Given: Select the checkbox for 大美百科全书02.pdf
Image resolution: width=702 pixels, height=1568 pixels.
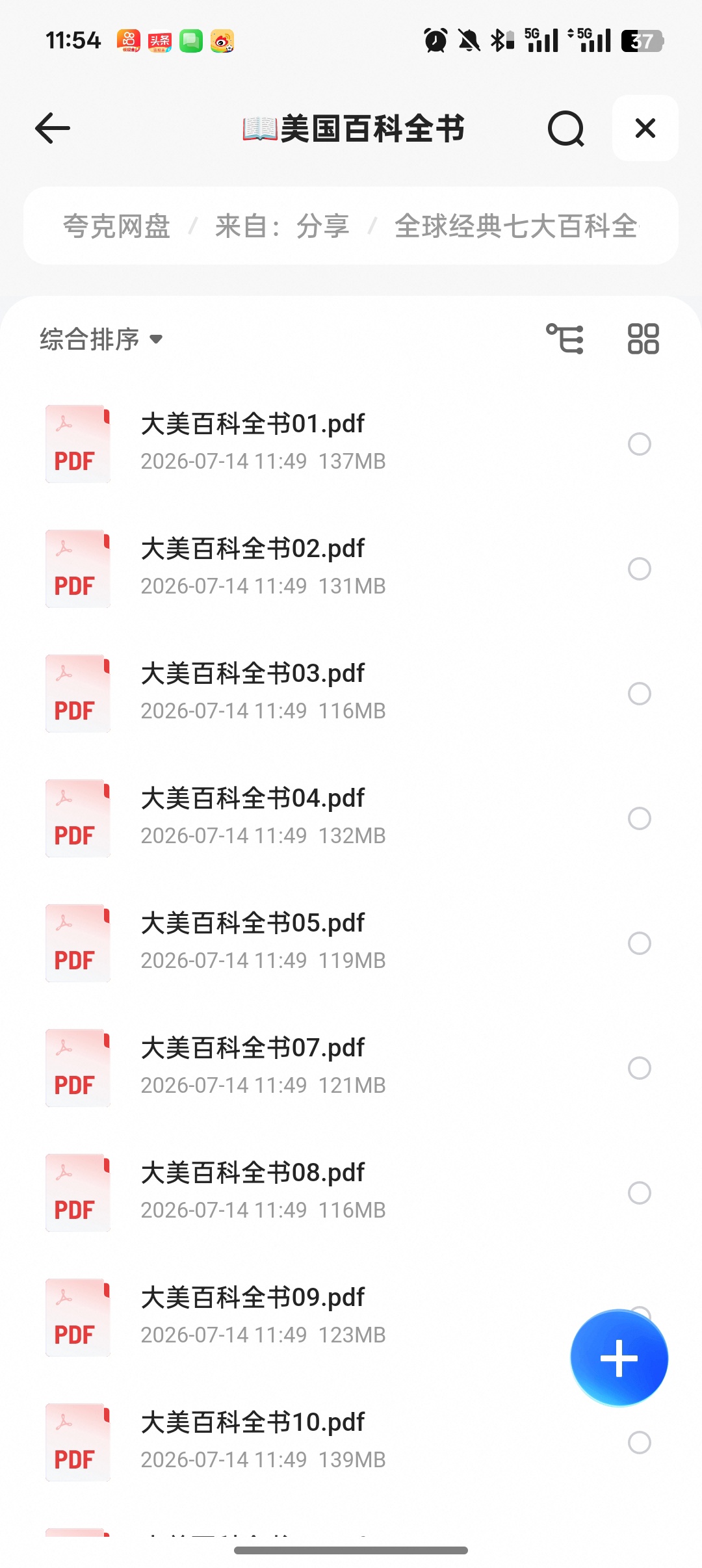Looking at the screenshot, I should [640, 569].
